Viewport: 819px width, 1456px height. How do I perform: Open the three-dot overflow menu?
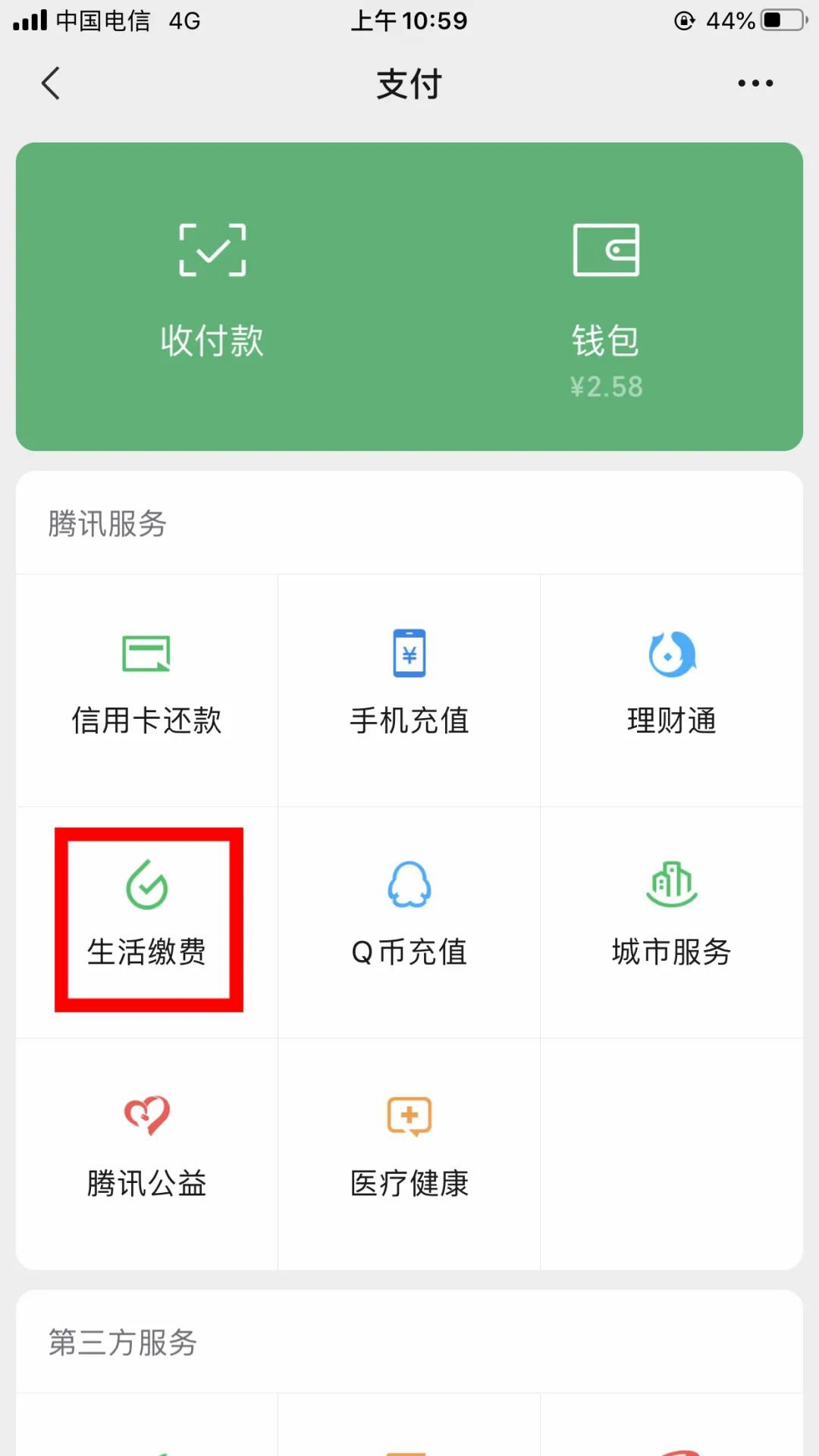click(x=755, y=83)
